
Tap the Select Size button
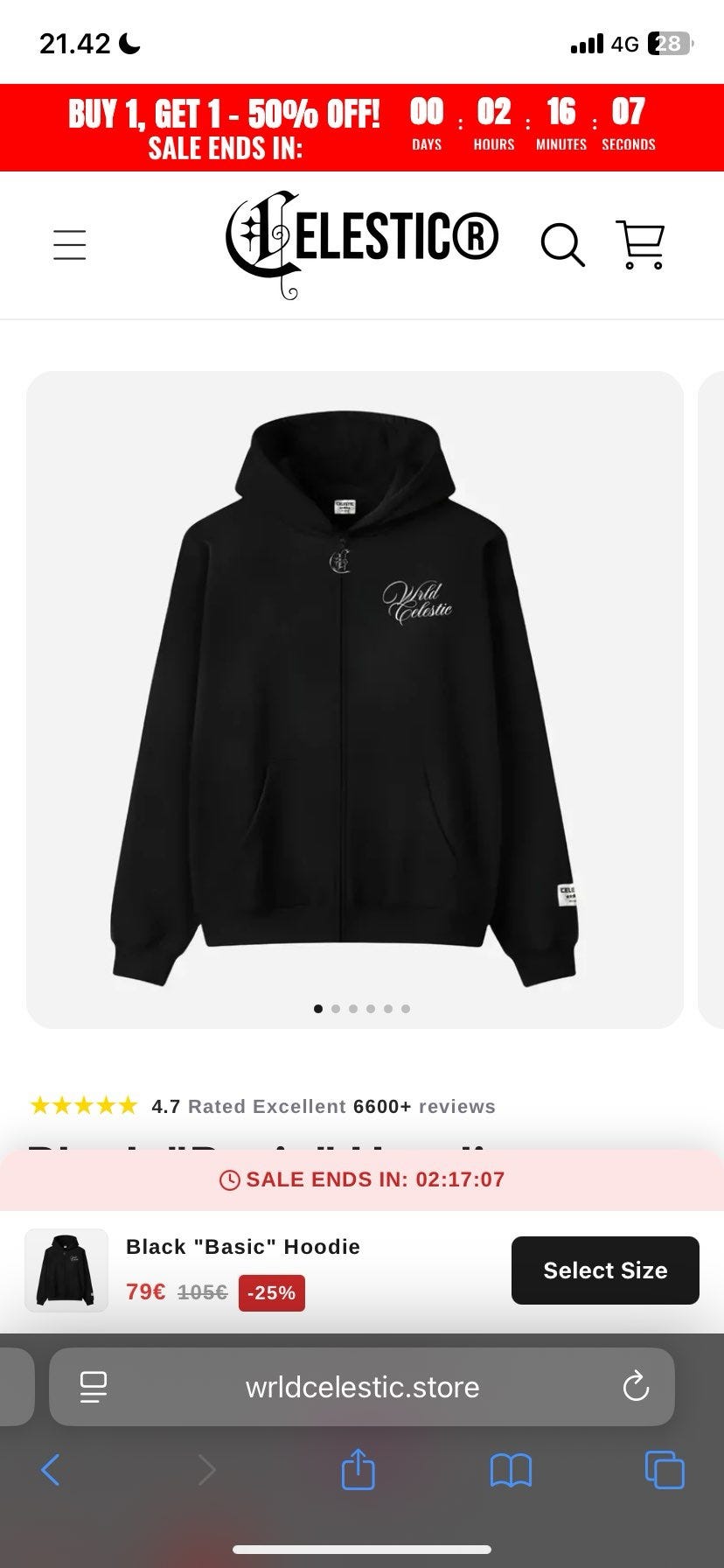point(605,1270)
